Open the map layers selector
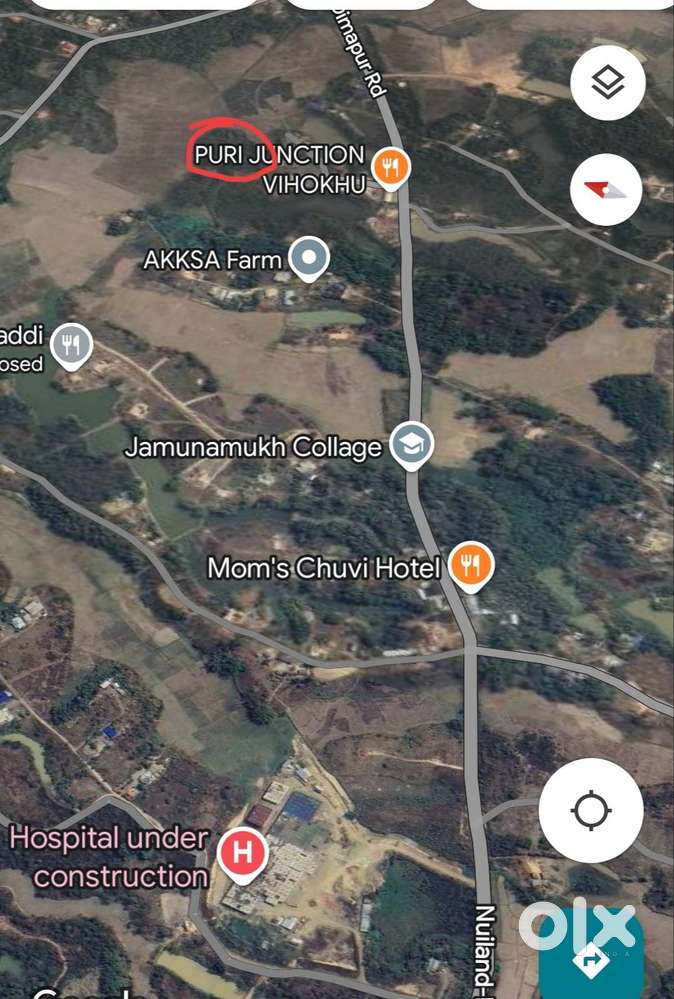This screenshot has height=999, width=674. point(607,84)
